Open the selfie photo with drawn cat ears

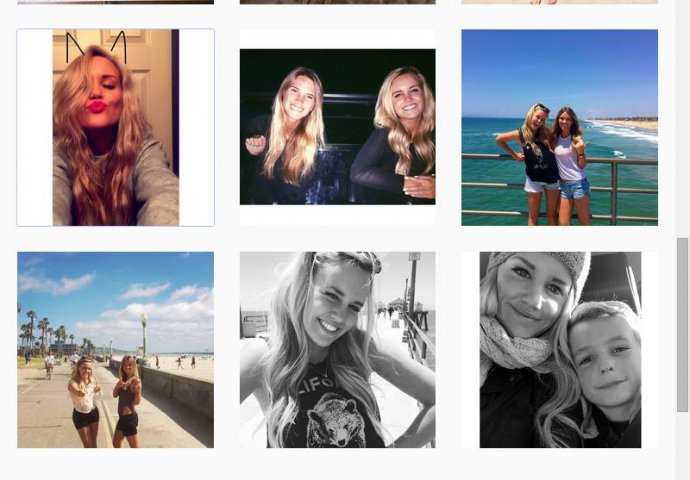click(x=115, y=127)
